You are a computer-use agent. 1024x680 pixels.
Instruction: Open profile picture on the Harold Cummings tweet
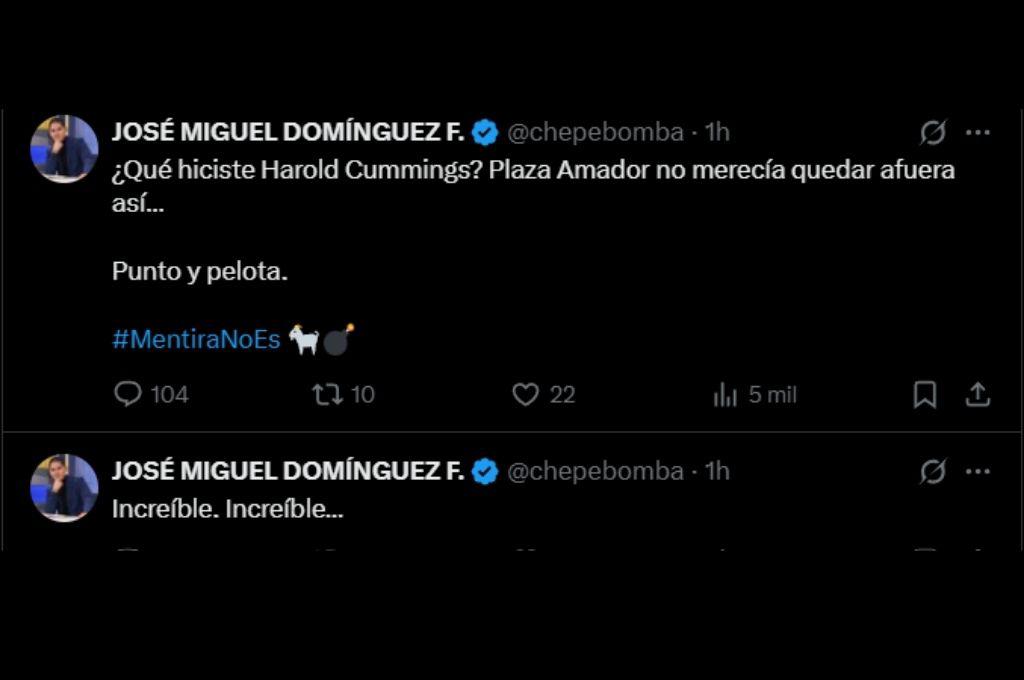[x=64, y=149]
